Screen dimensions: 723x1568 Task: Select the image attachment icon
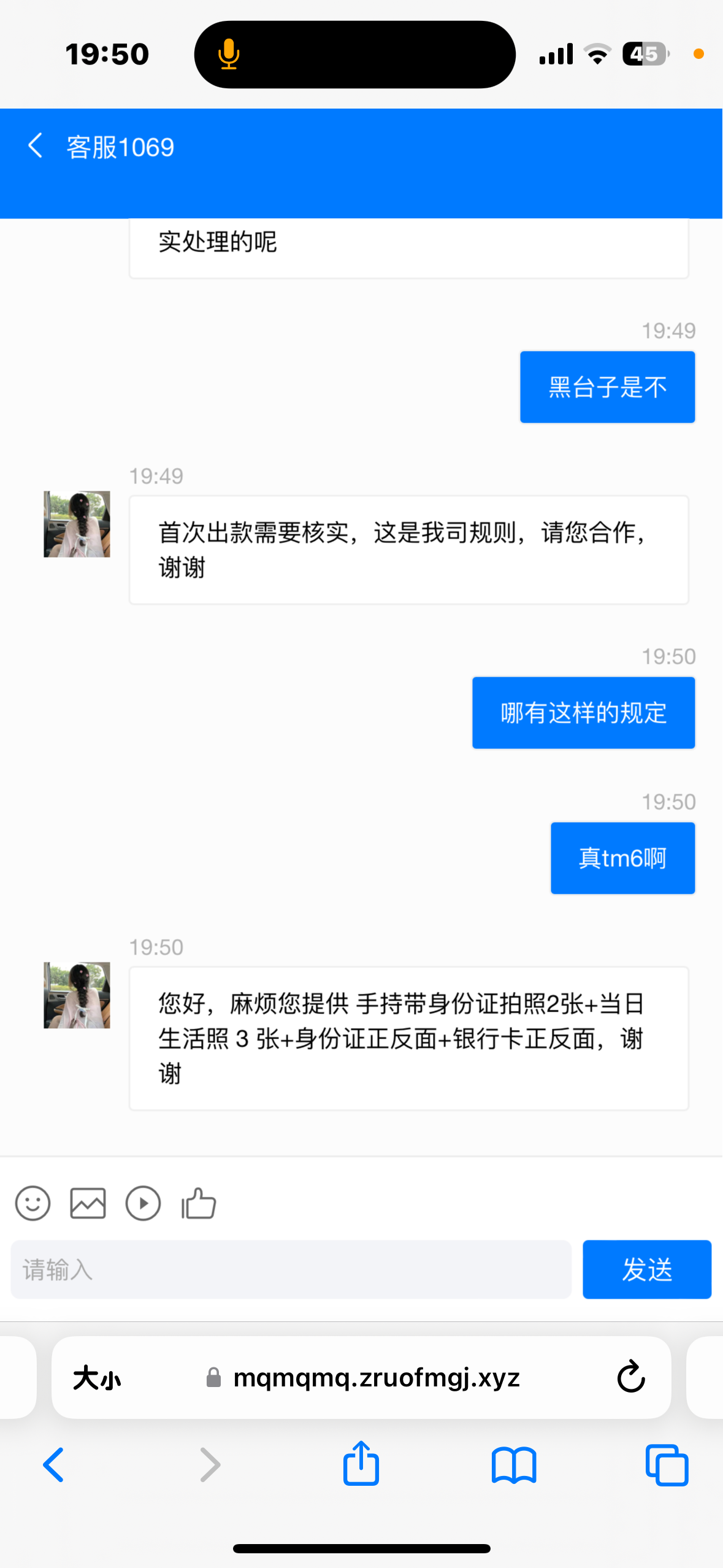[x=88, y=1202]
